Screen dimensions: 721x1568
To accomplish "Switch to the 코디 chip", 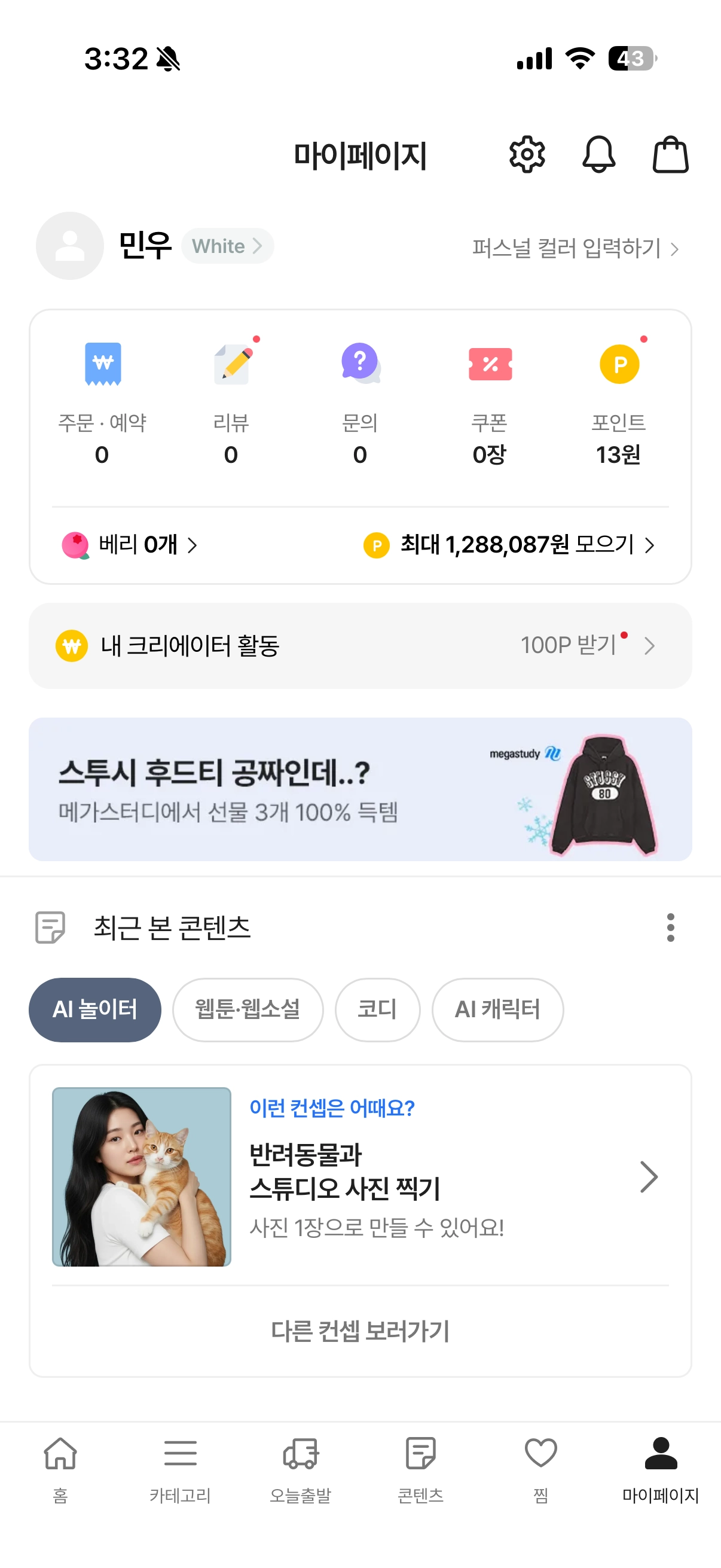I will tap(377, 1009).
